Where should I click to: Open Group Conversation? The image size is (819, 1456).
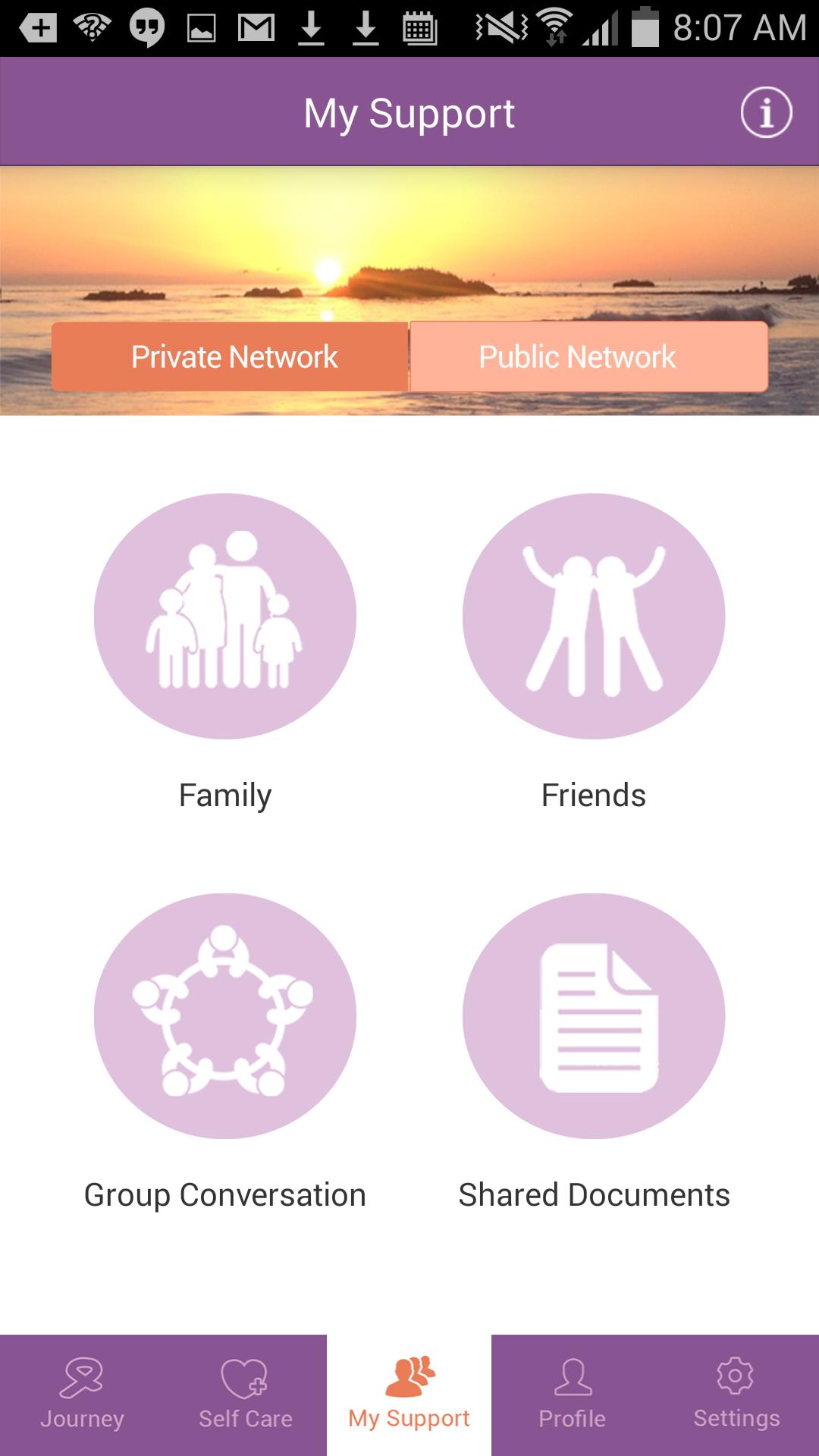(x=225, y=1015)
